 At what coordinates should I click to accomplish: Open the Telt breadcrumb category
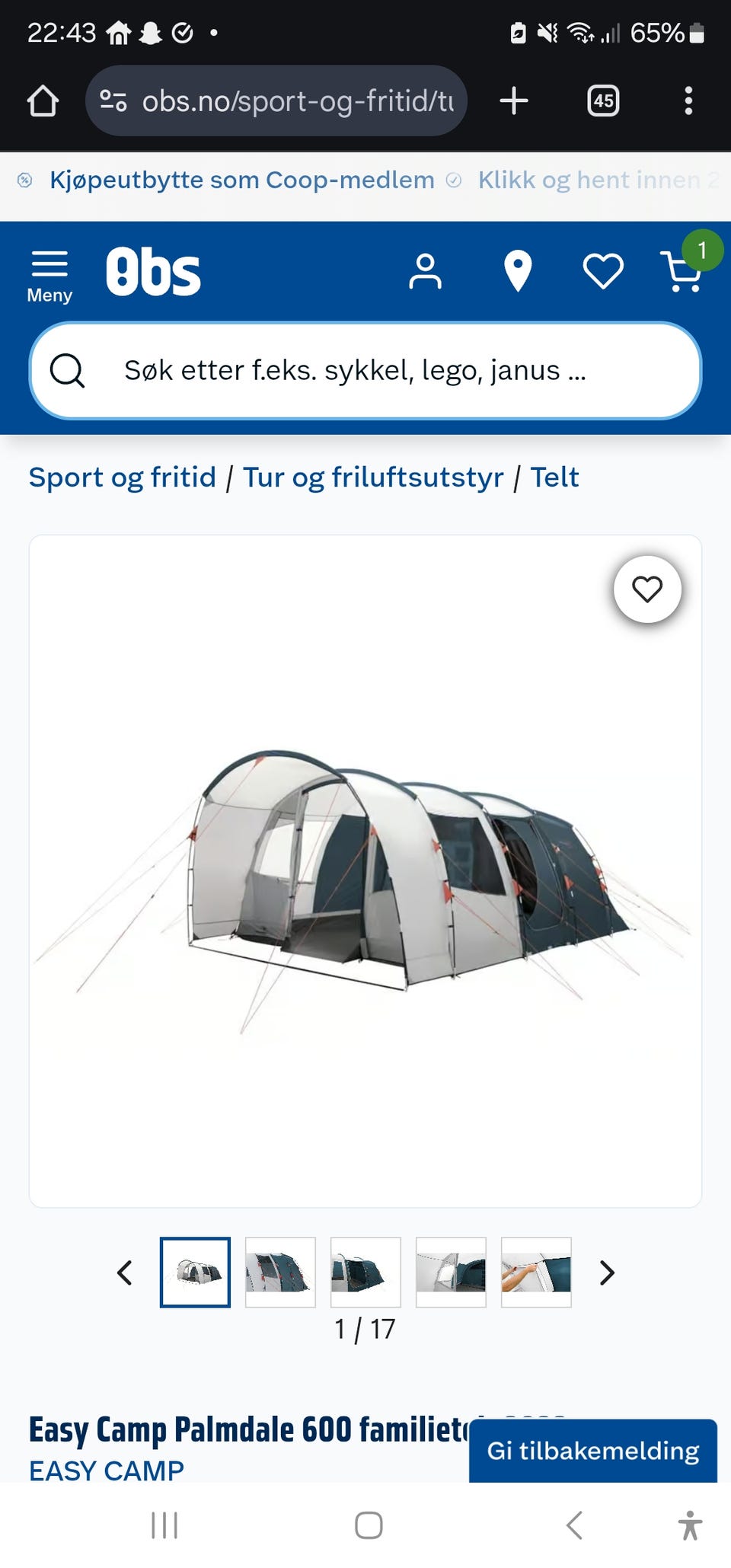point(554,477)
